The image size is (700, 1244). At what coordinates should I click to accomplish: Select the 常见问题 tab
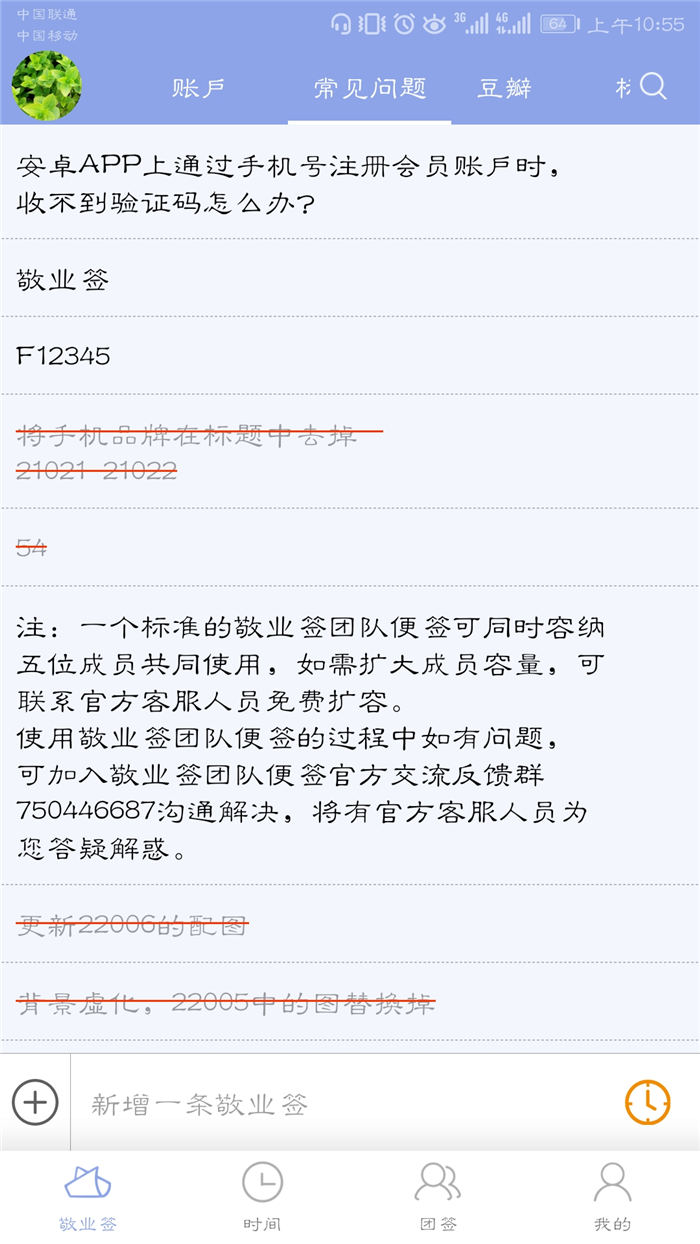pyautogui.click(x=370, y=88)
